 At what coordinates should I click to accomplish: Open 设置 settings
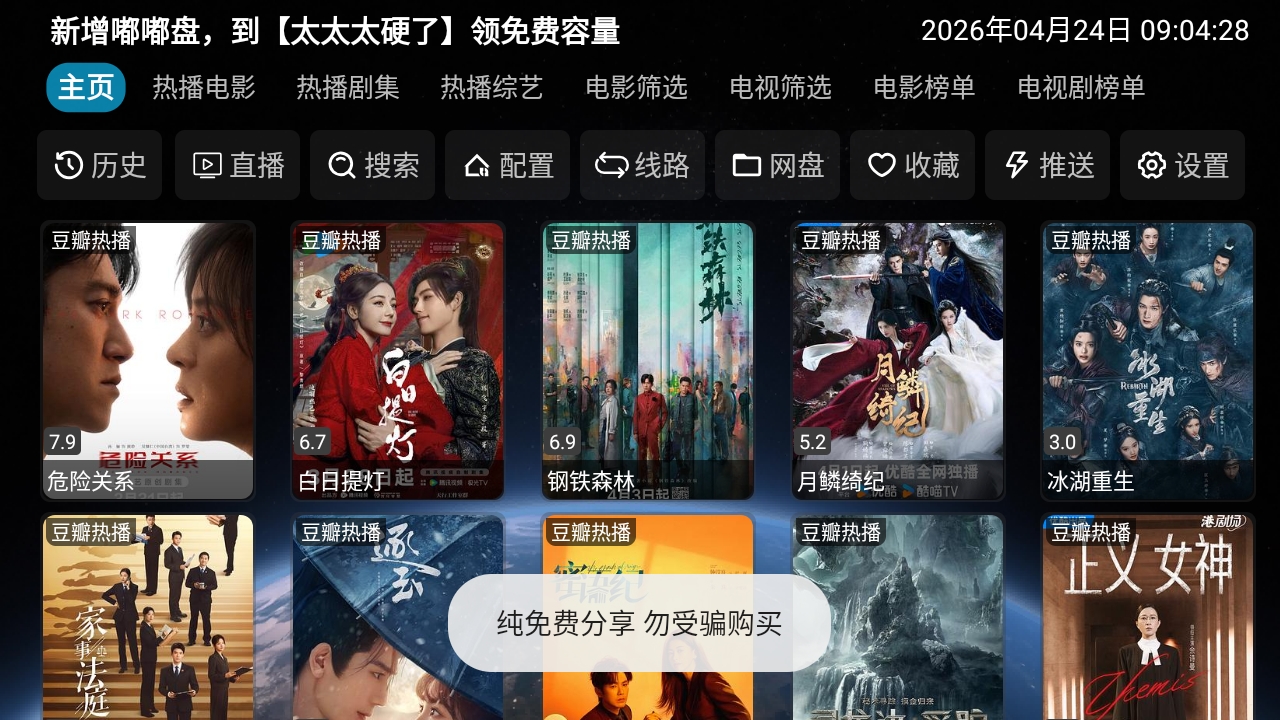coord(1183,165)
